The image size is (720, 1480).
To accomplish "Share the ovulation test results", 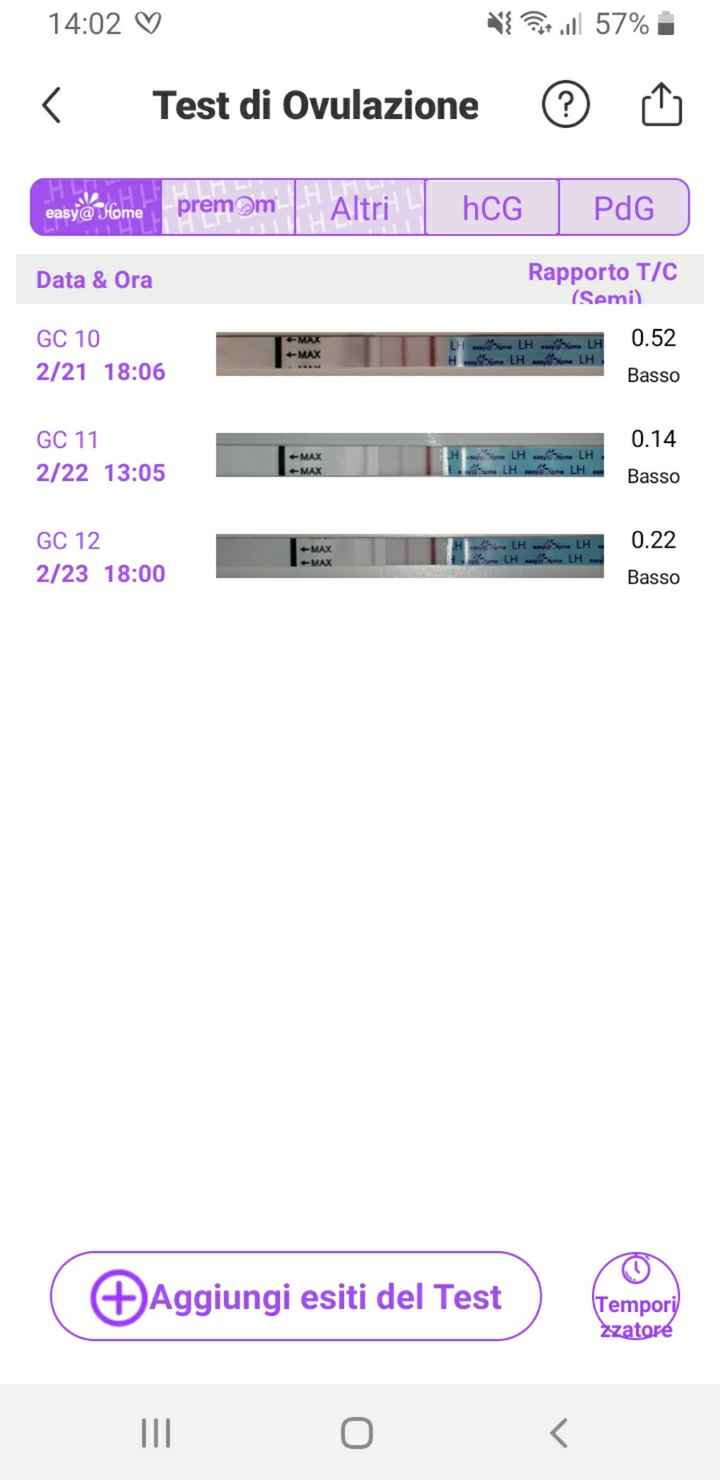I will click(661, 106).
